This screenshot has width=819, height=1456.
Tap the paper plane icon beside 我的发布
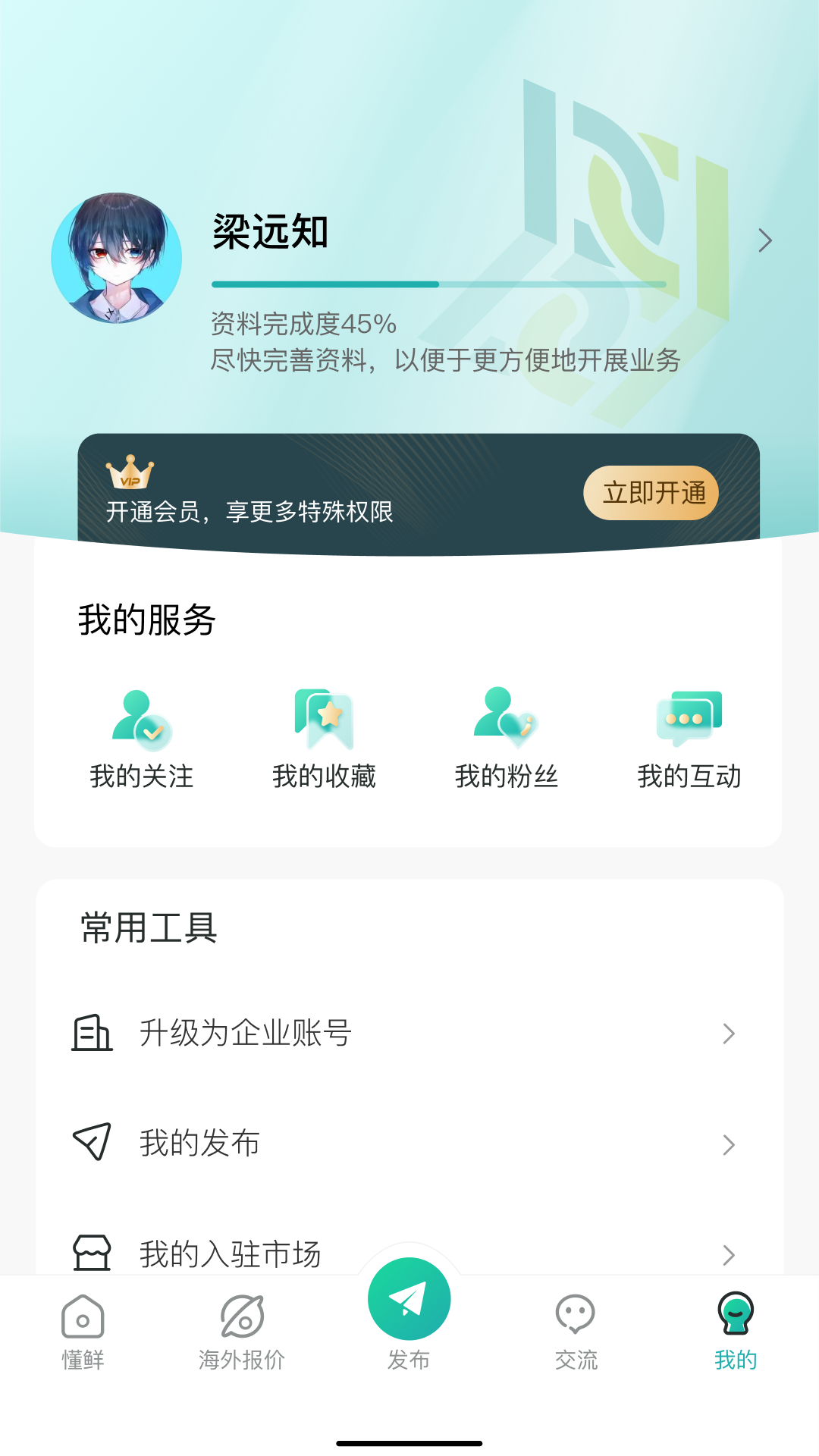coord(93,1144)
